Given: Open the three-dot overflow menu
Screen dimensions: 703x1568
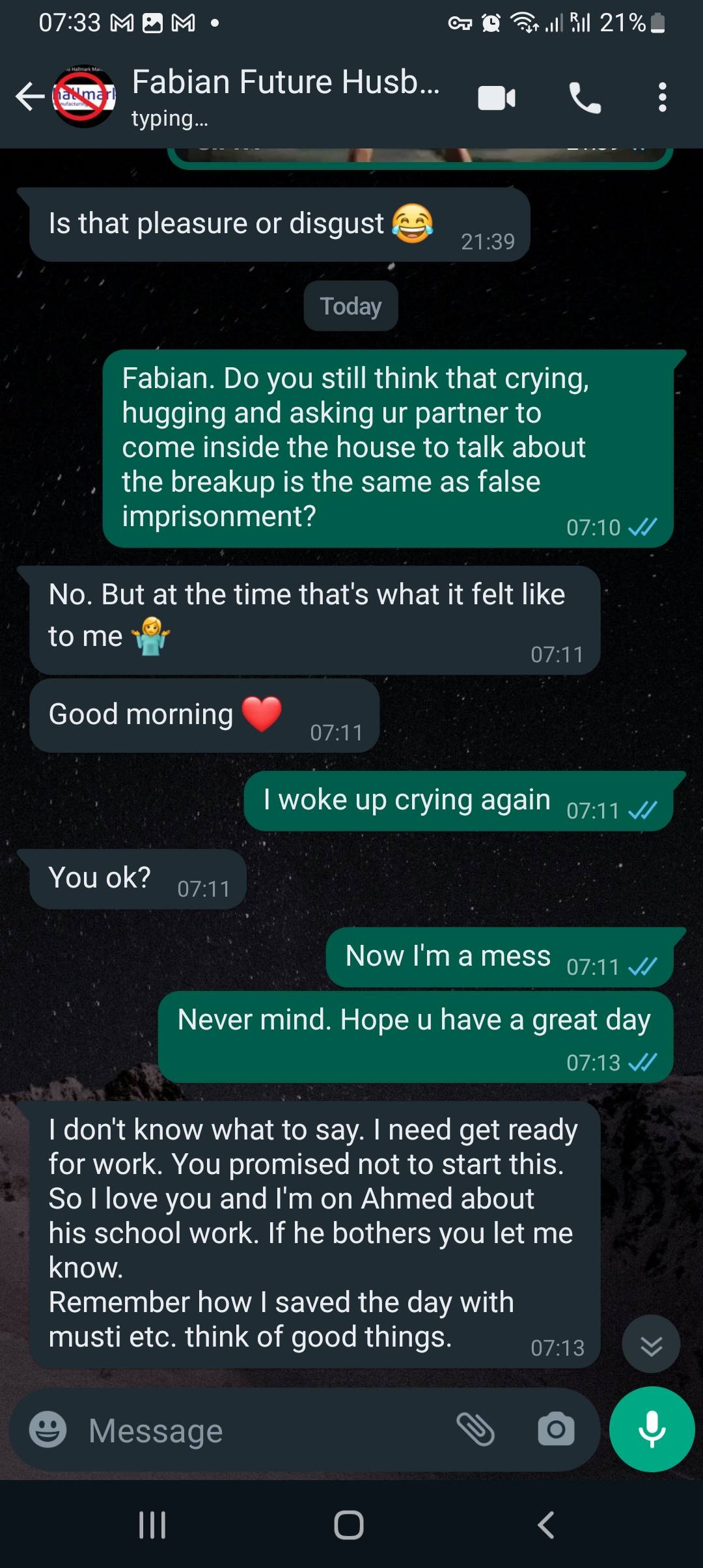Looking at the screenshot, I should coord(662,98).
